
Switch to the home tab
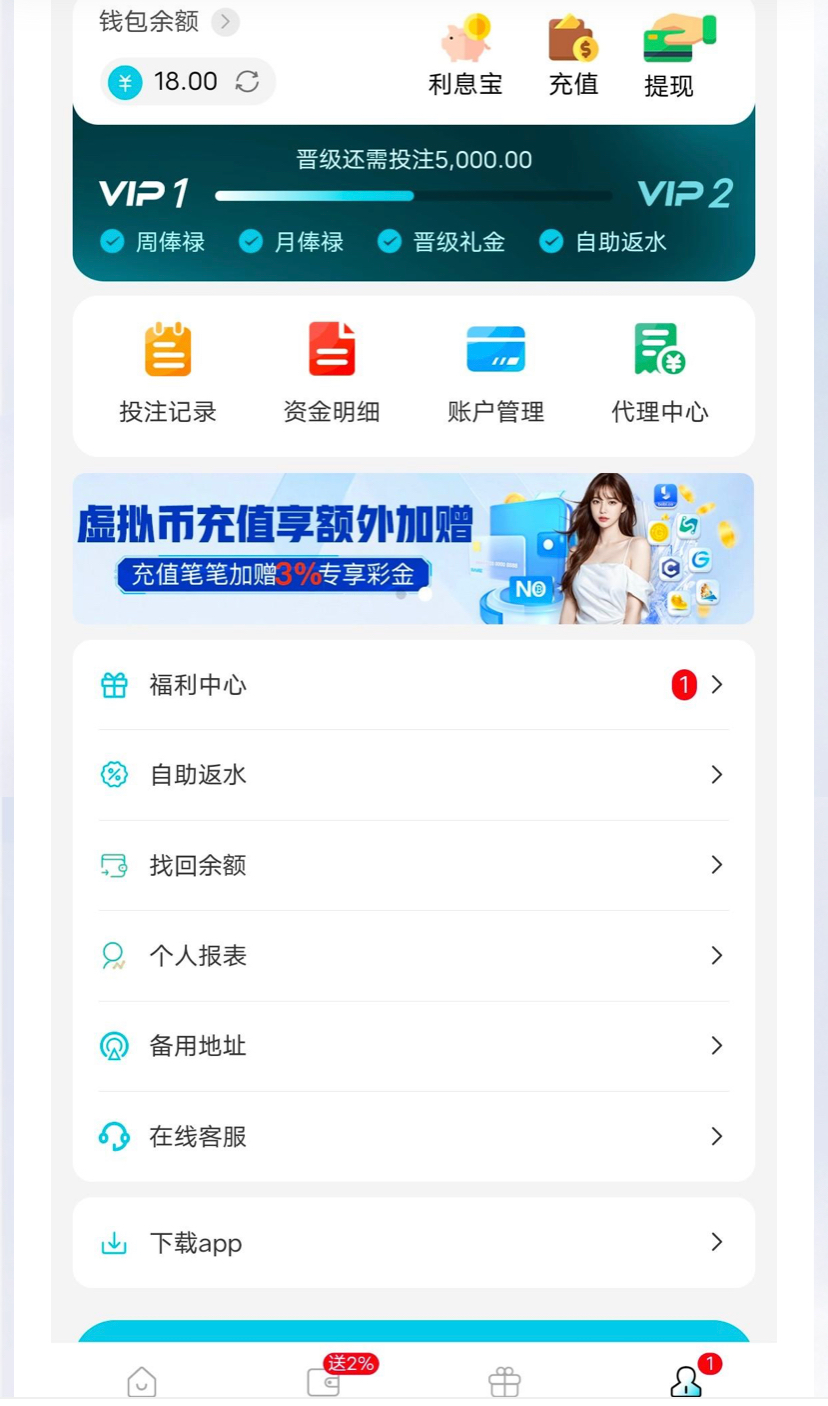pyautogui.click(x=142, y=1382)
